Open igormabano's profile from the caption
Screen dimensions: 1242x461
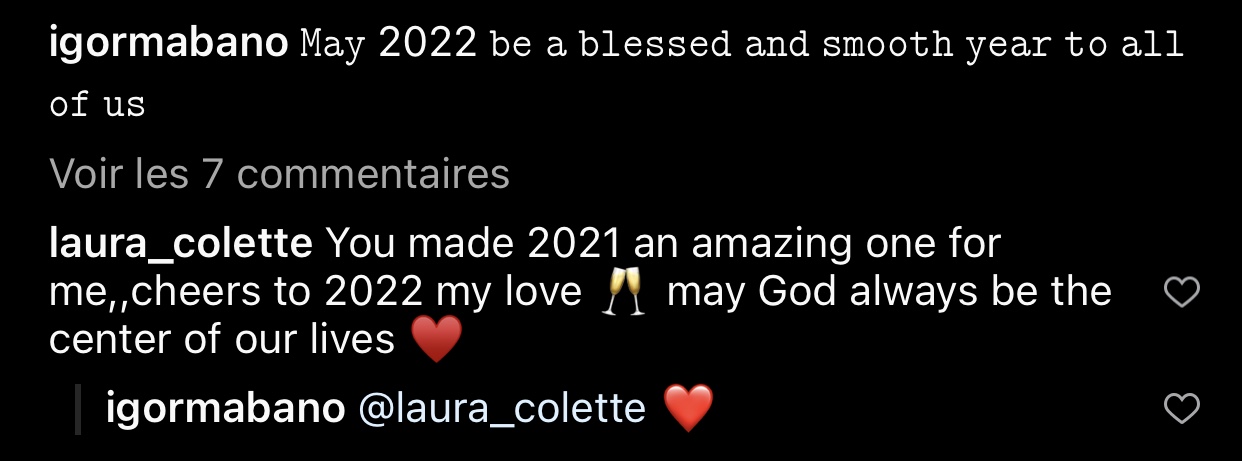[x=168, y=45]
